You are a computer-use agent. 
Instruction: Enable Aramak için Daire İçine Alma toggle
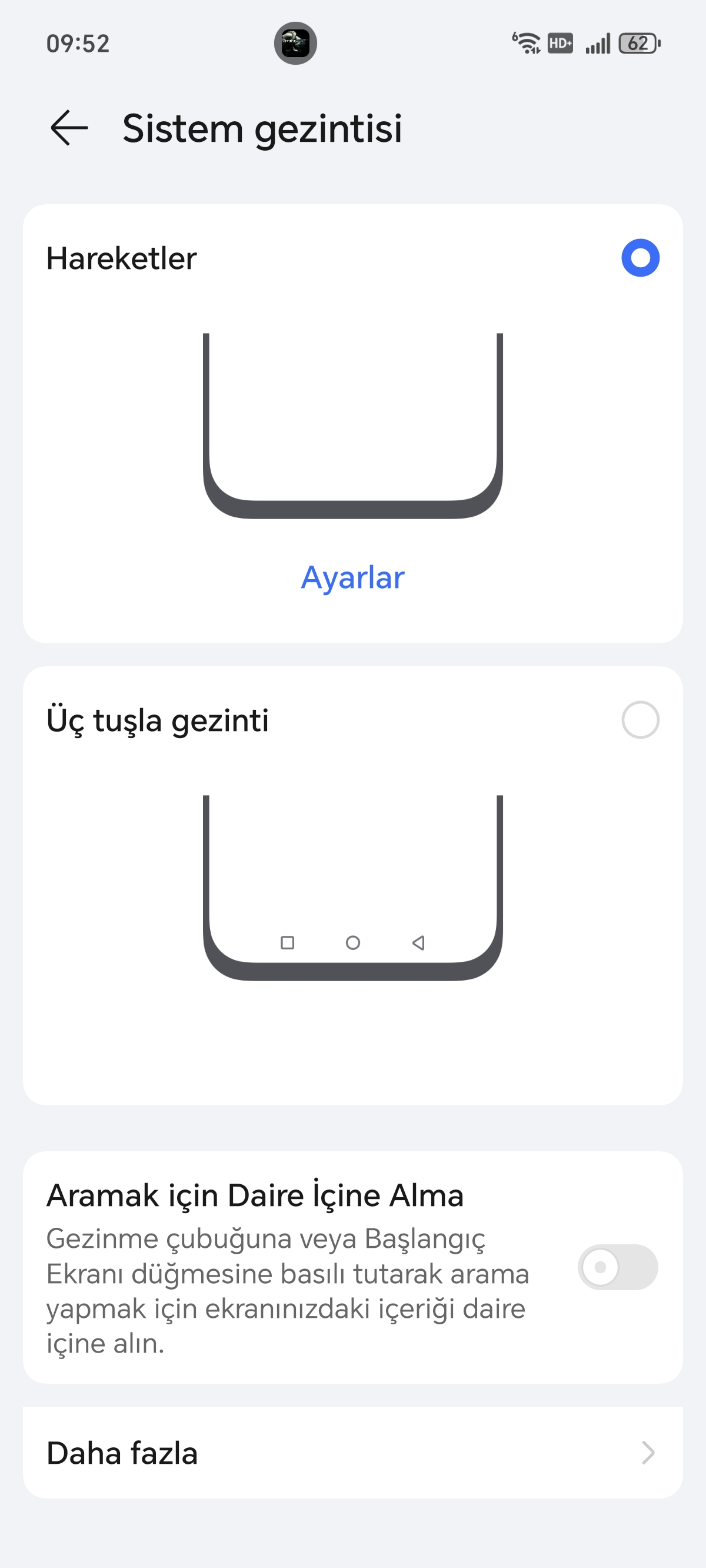click(x=617, y=1267)
